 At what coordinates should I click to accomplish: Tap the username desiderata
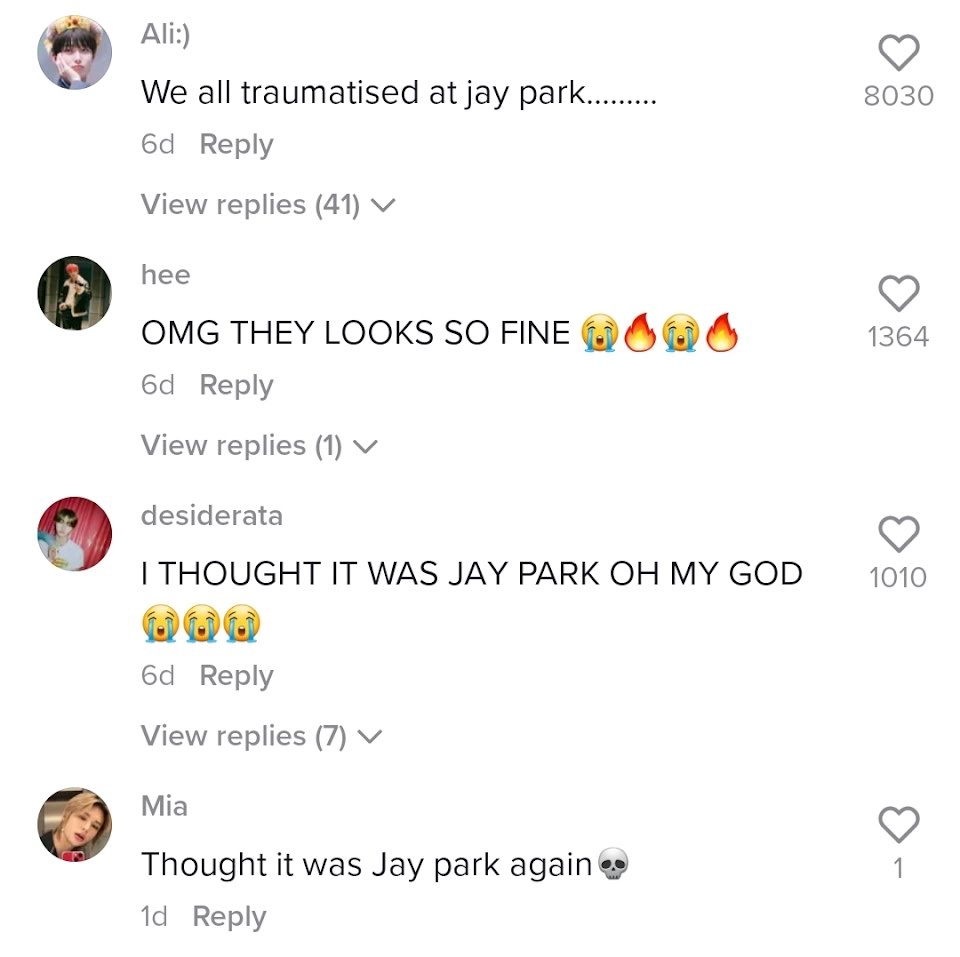pyautogui.click(x=212, y=516)
